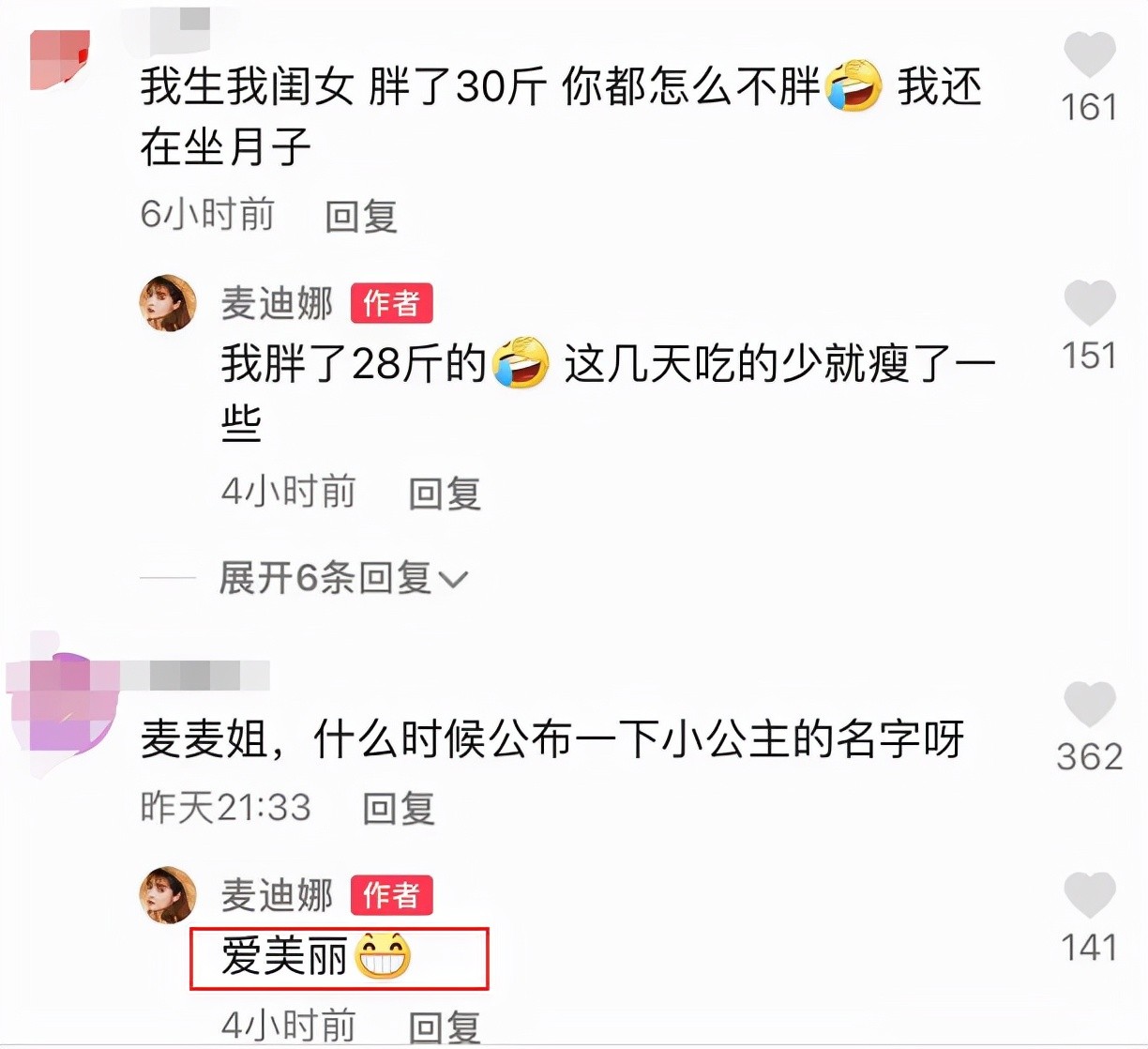
Task: Expand 展开6条回复
Action: tap(342, 578)
